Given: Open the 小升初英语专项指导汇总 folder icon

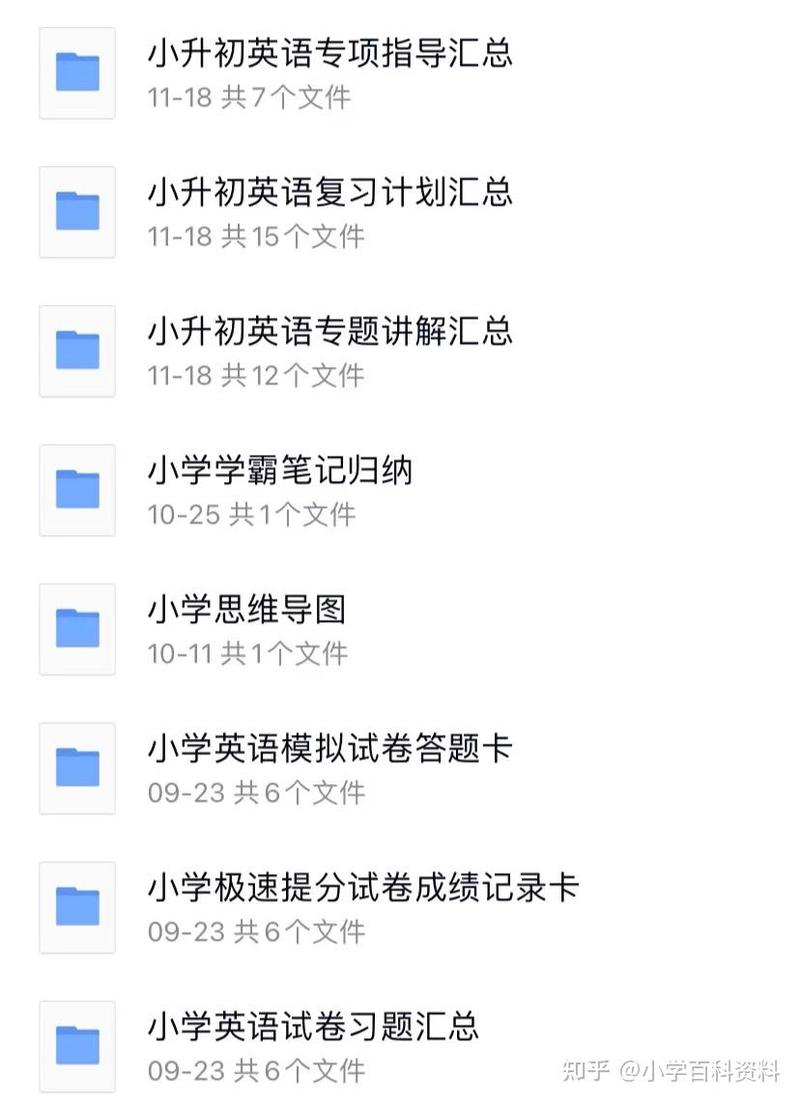Looking at the screenshot, I should 76,74.
